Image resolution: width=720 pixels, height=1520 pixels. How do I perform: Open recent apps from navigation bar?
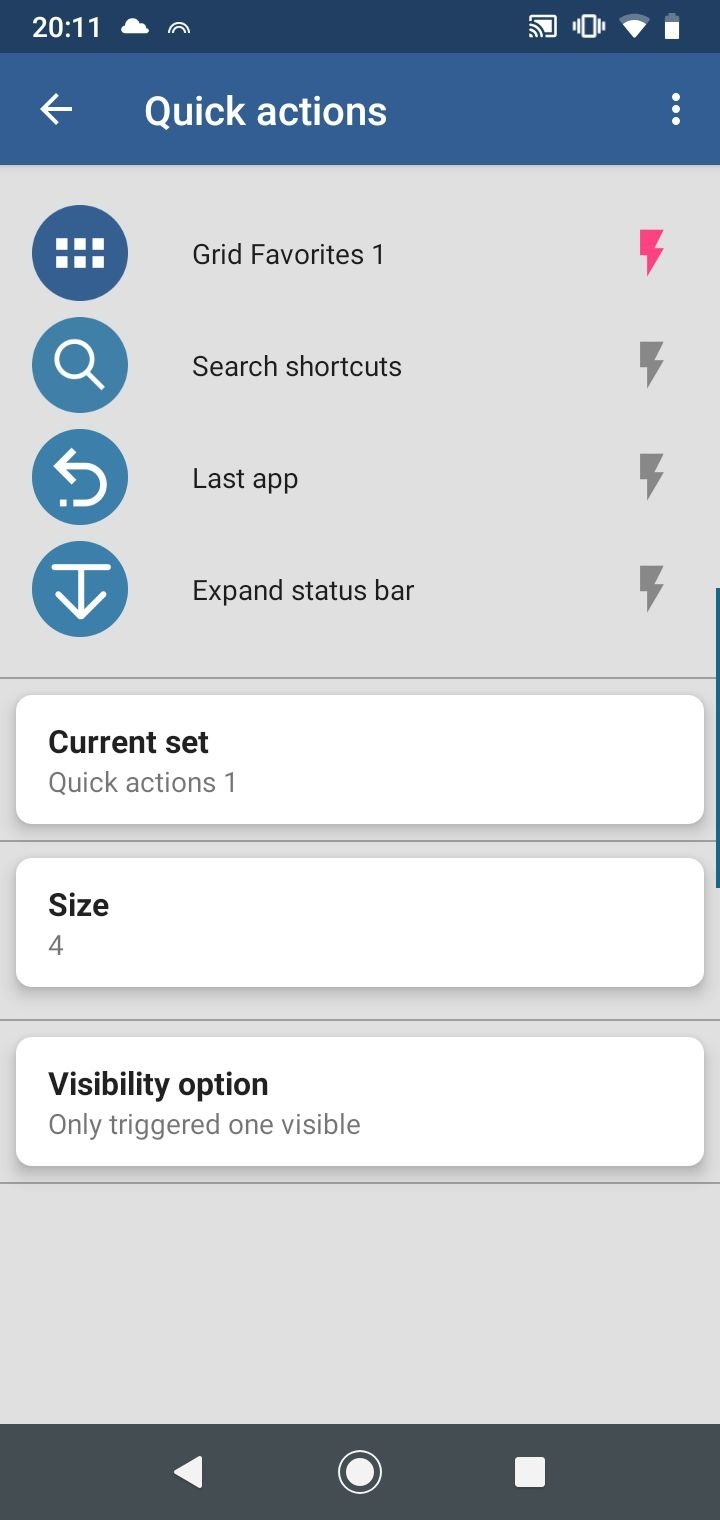530,1472
